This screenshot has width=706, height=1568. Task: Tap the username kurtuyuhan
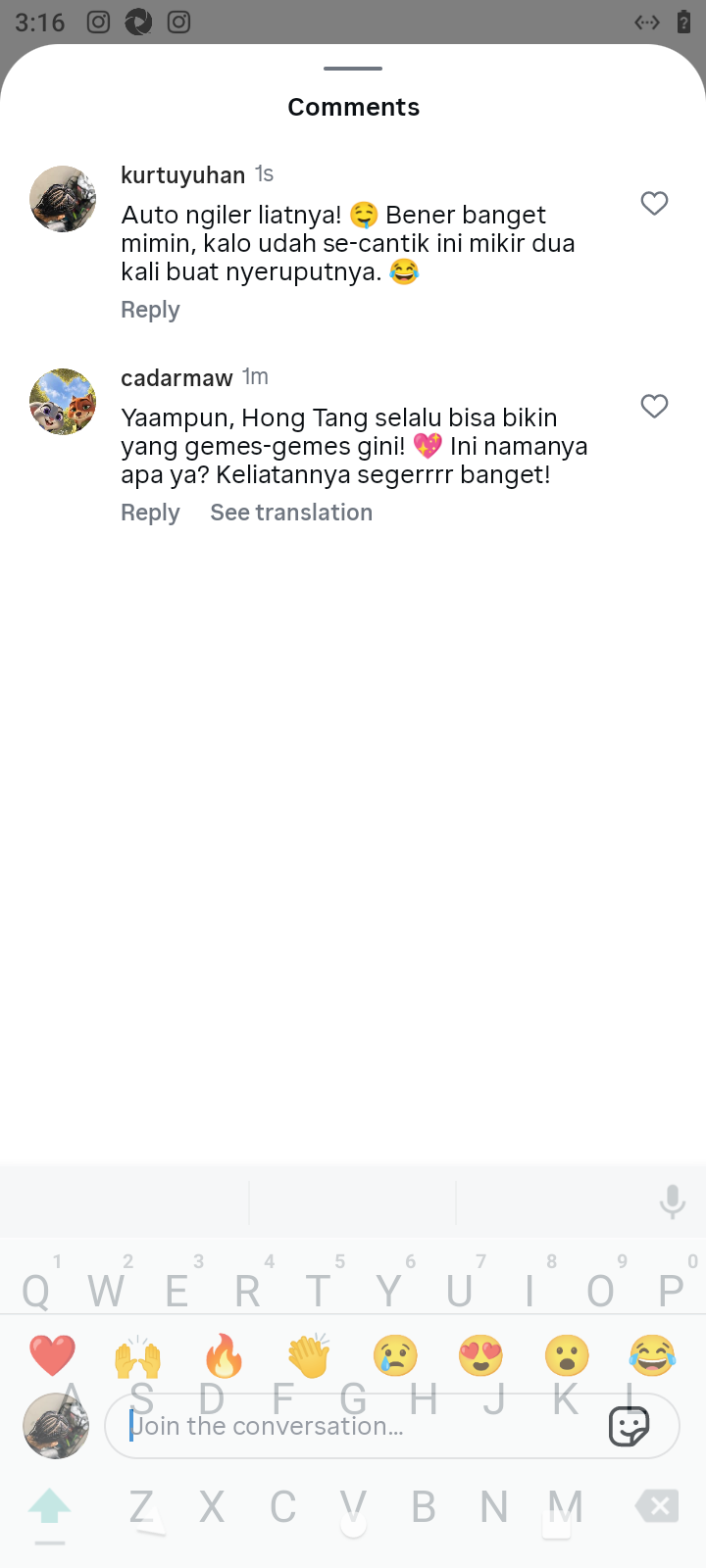[182, 175]
